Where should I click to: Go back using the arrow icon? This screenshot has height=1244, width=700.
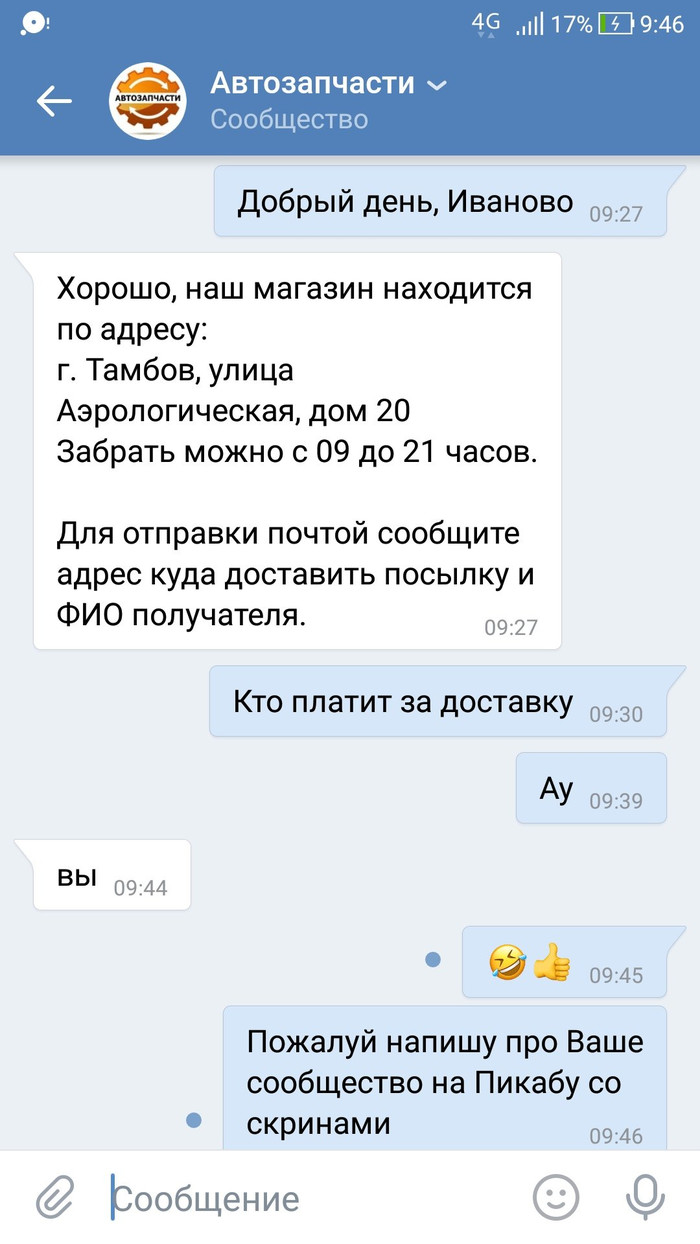click(x=54, y=101)
